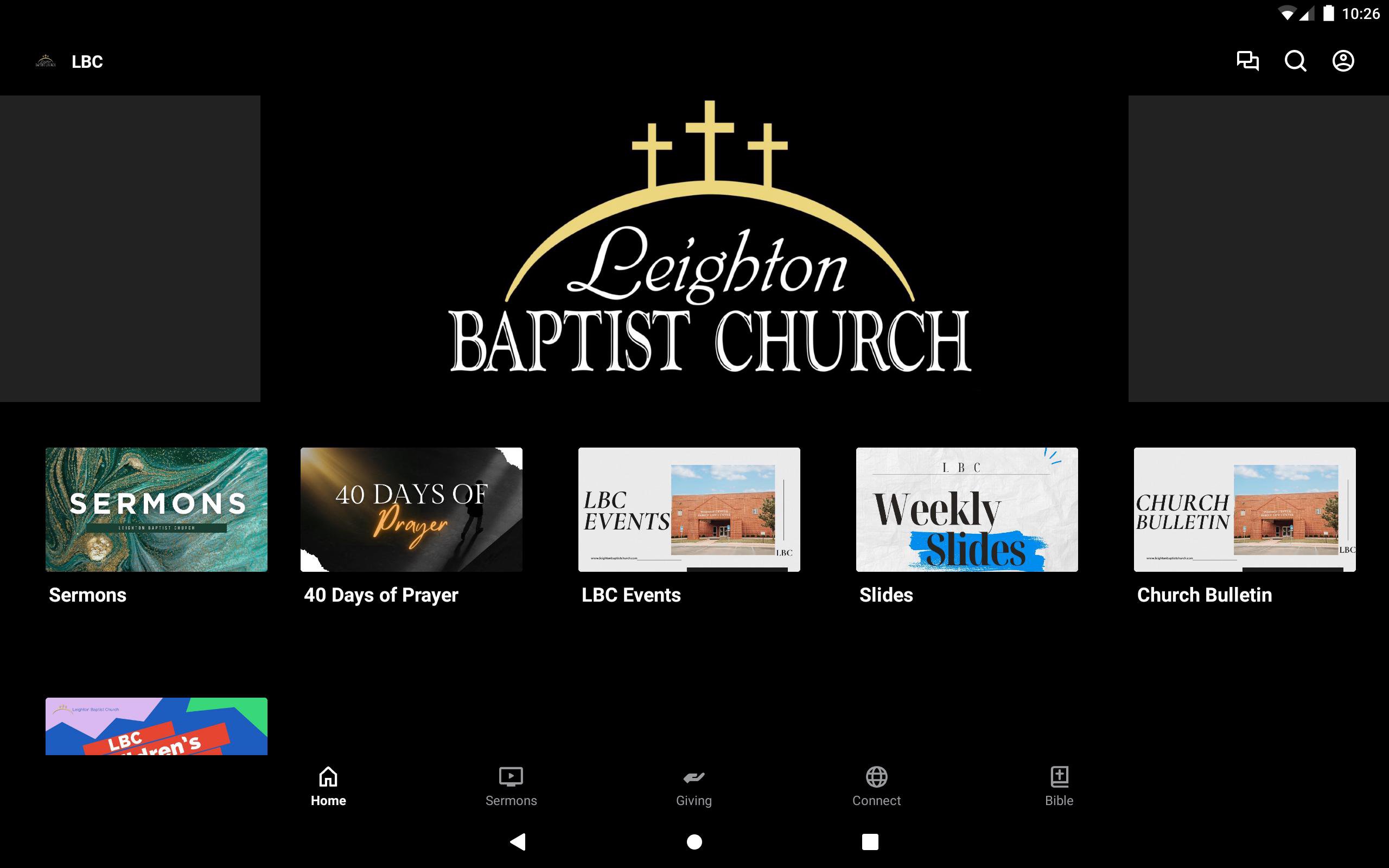
Task: Open the 40 Days of Prayer card
Action: point(411,509)
